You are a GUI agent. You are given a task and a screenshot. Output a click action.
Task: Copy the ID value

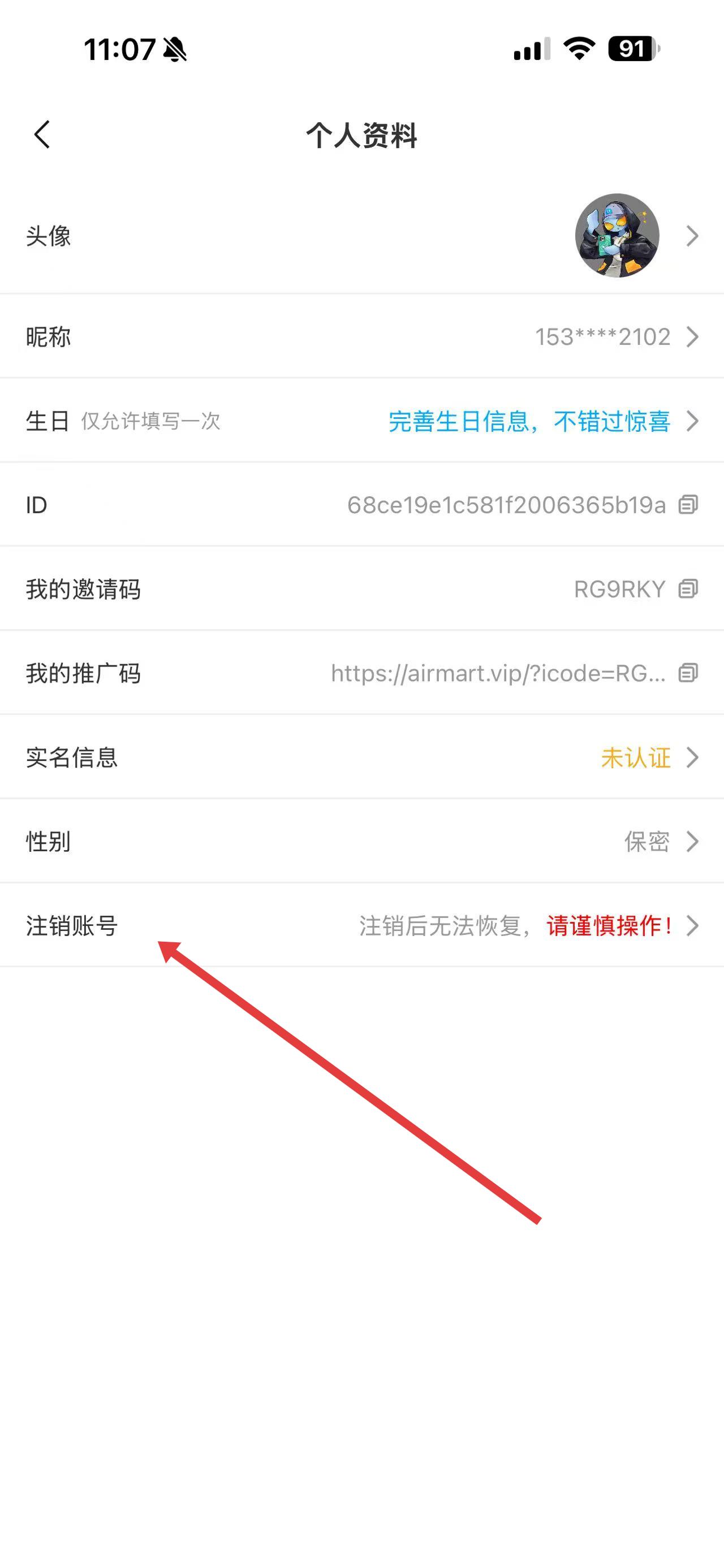click(688, 505)
